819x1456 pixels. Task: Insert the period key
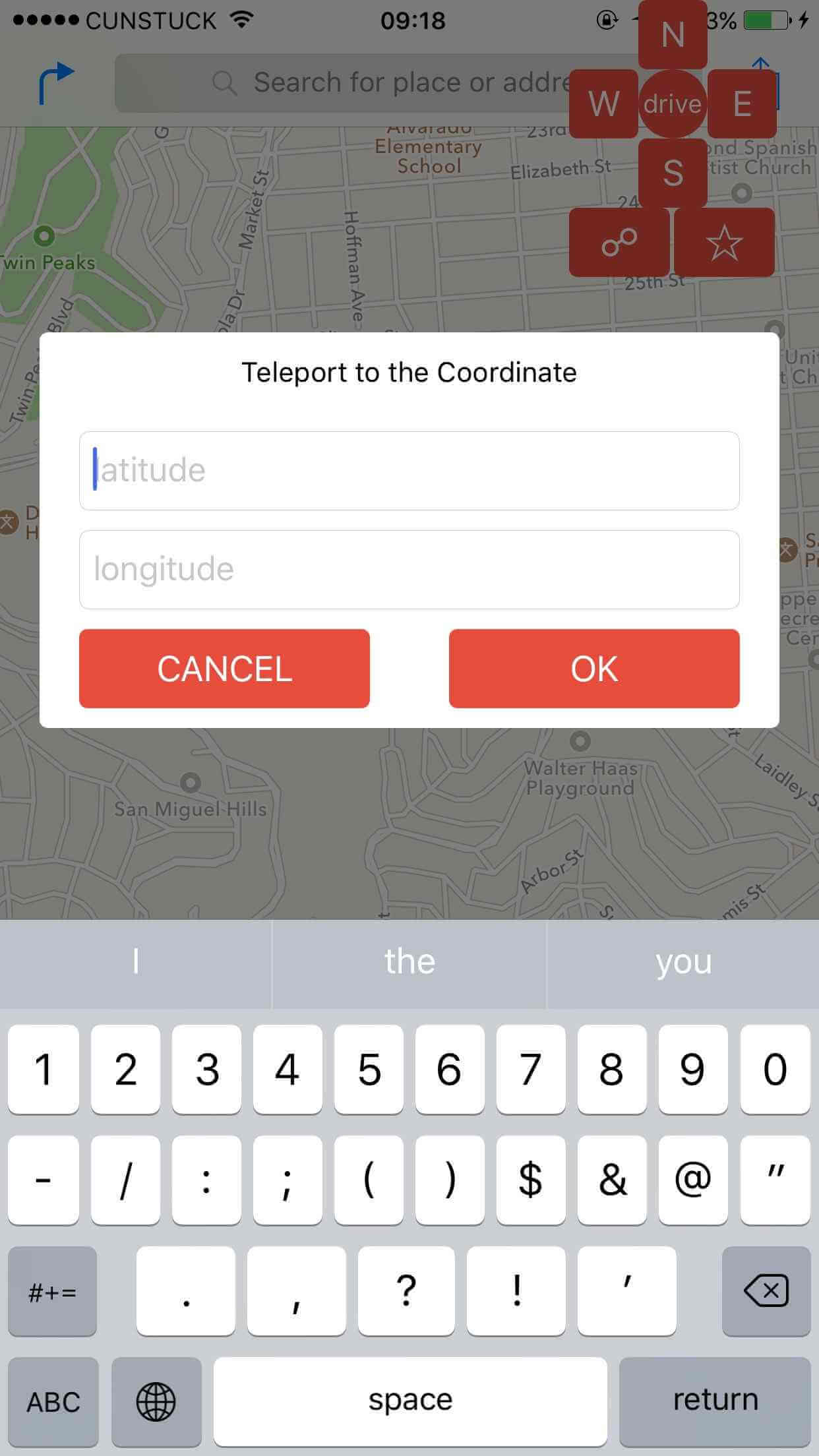[x=186, y=1291]
